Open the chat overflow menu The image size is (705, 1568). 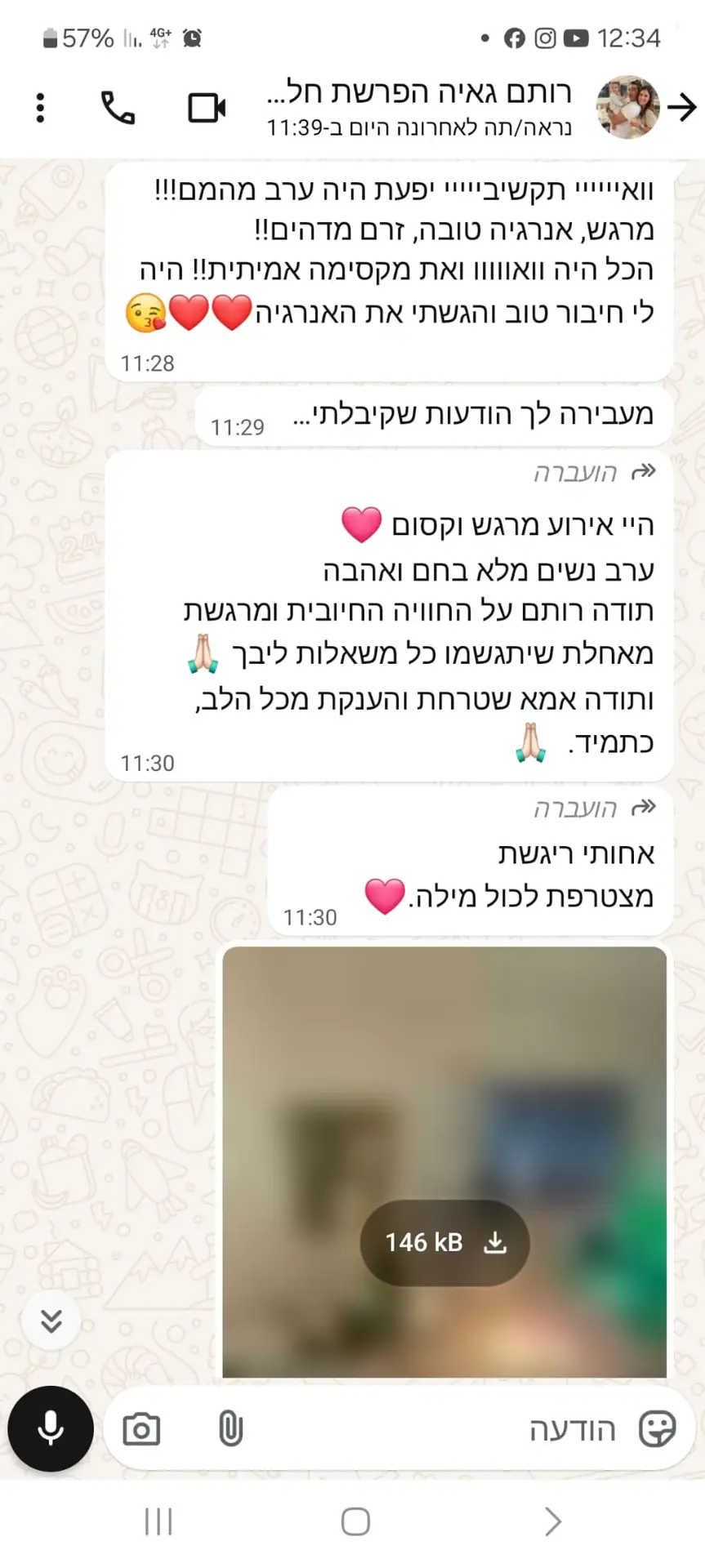(x=40, y=108)
